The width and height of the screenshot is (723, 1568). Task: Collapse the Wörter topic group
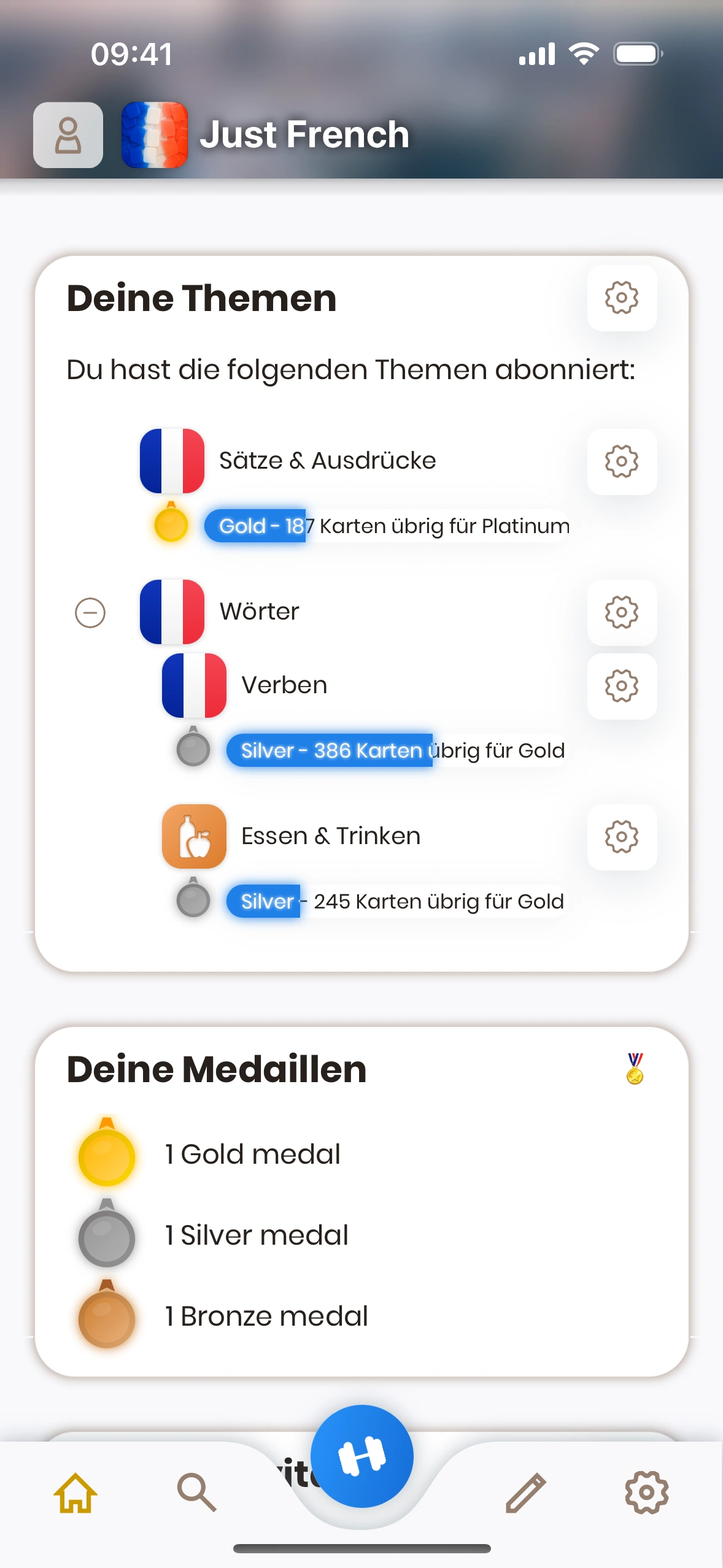[x=90, y=613]
